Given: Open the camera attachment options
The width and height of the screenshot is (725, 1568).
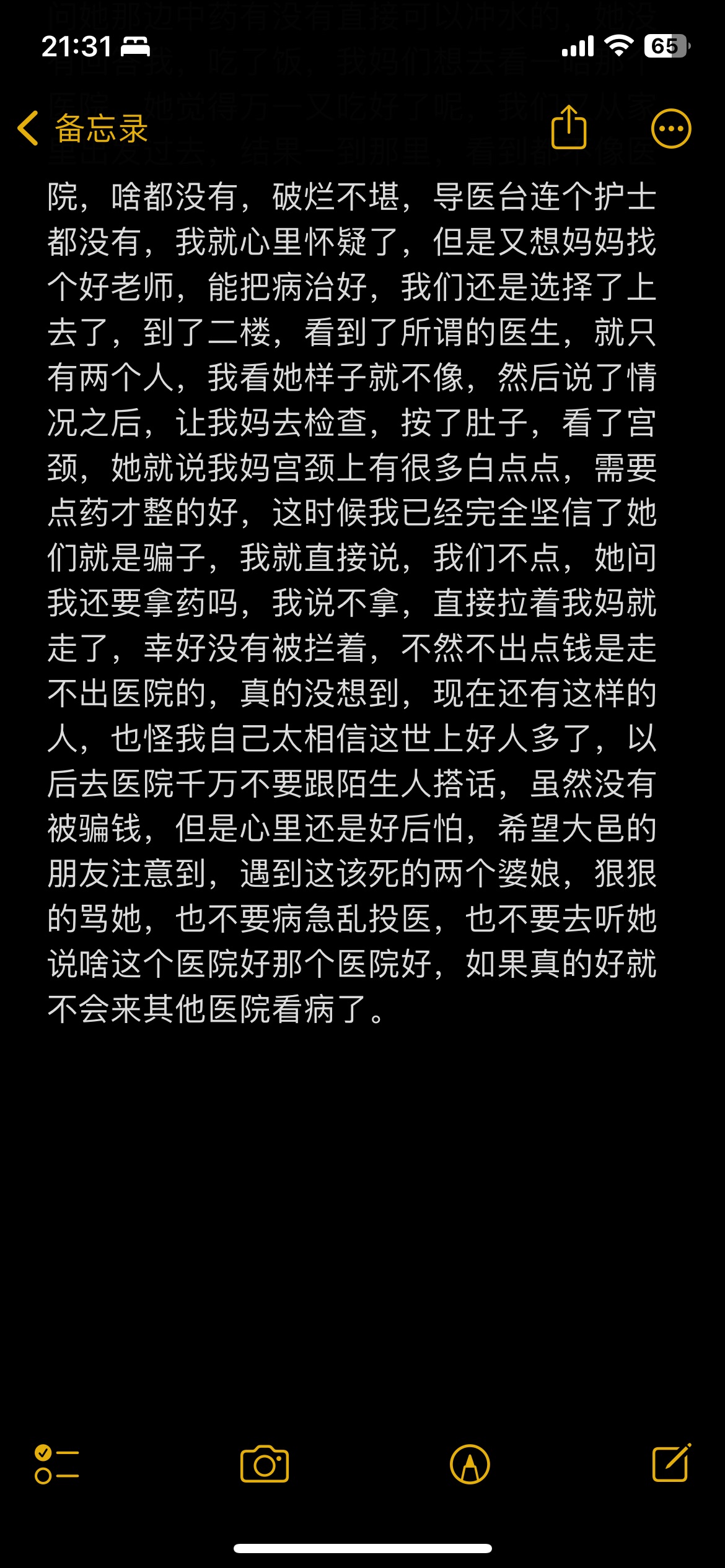Looking at the screenshot, I should coord(265,1464).
